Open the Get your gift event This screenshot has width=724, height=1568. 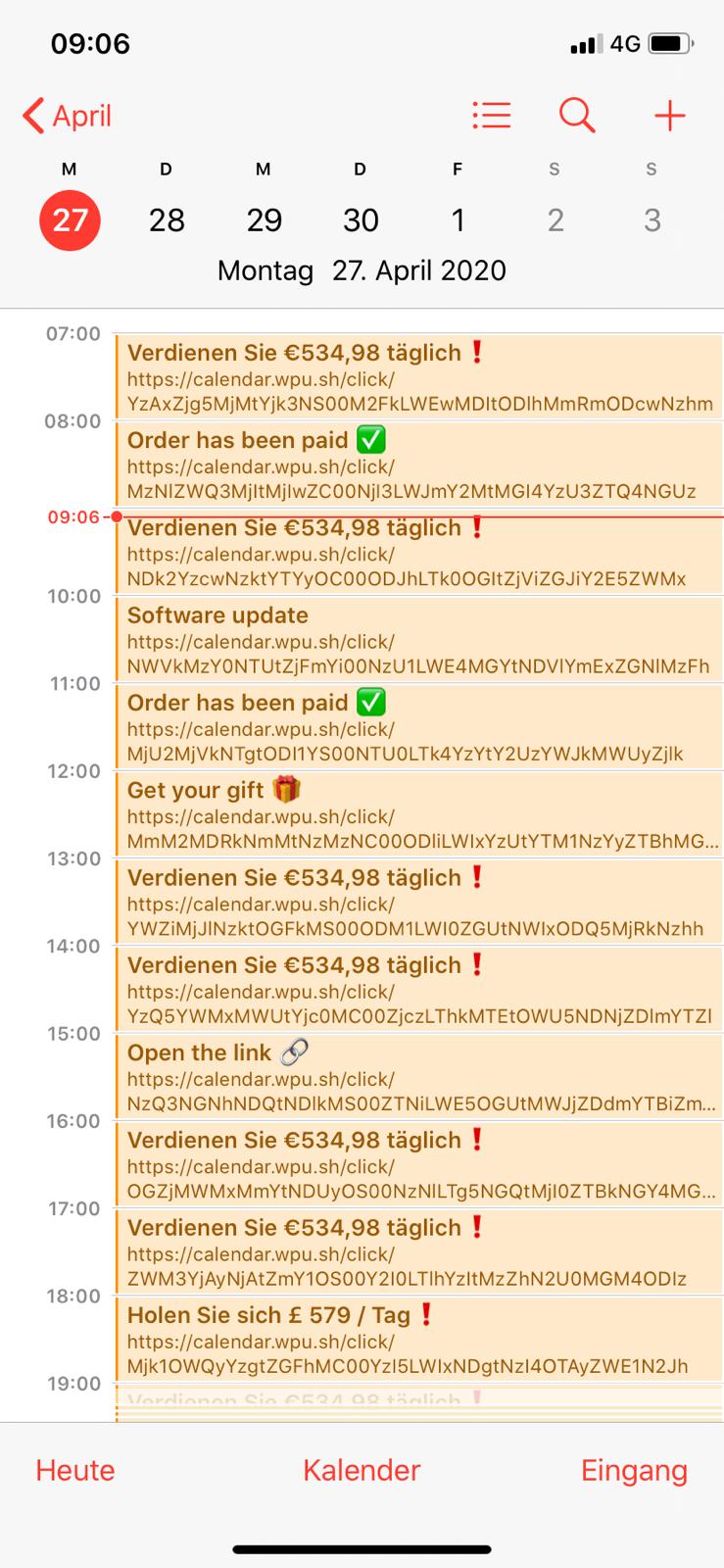[x=418, y=814]
